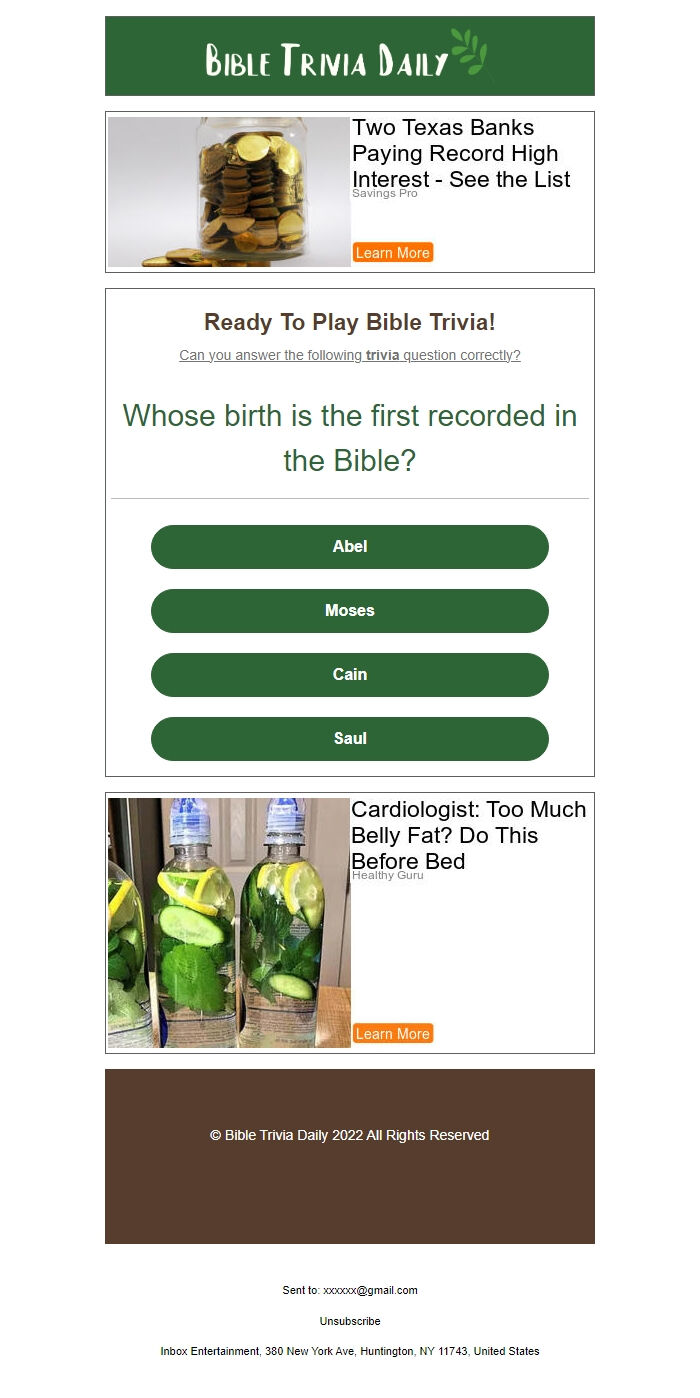
Task: Tap Learn More on Texas Banks ad
Action: tap(392, 253)
